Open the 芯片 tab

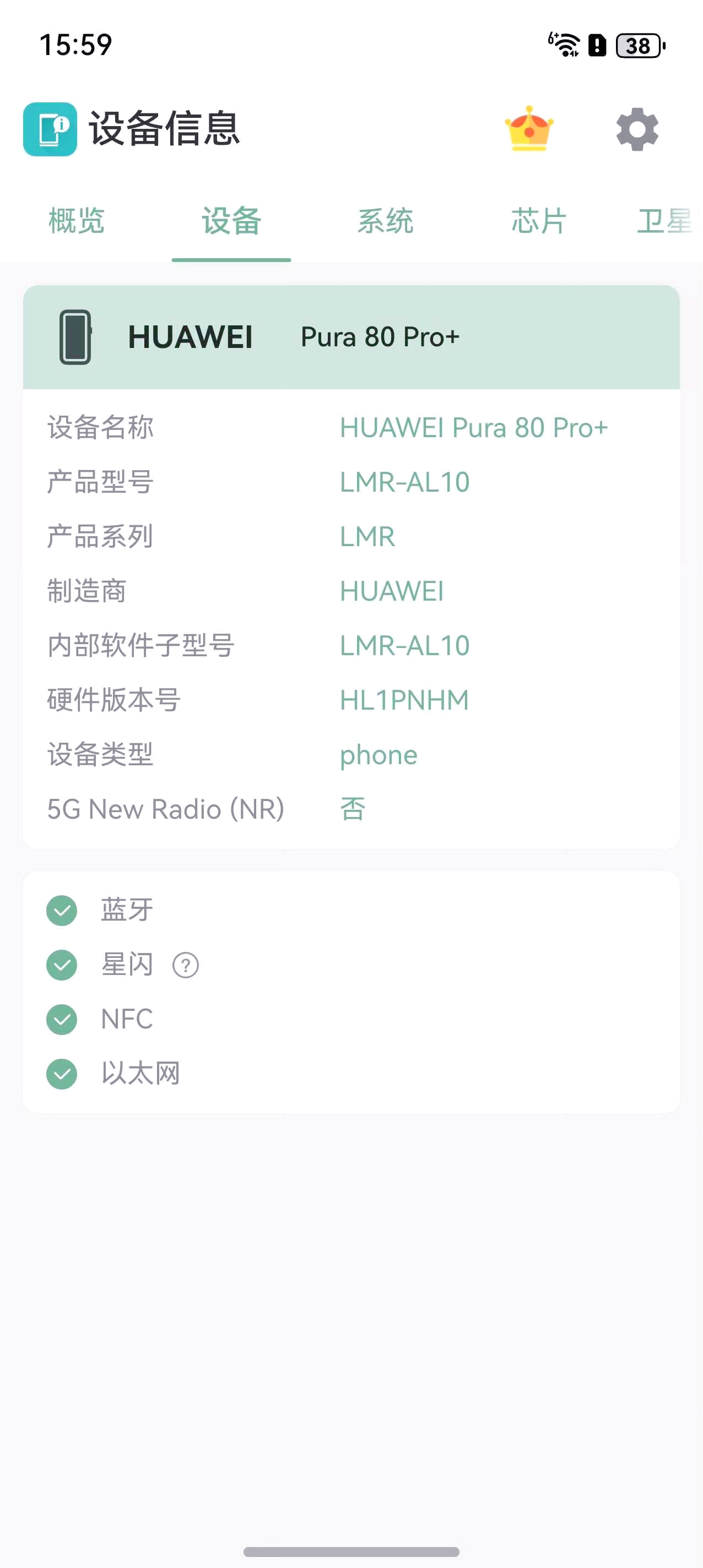coord(539,220)
